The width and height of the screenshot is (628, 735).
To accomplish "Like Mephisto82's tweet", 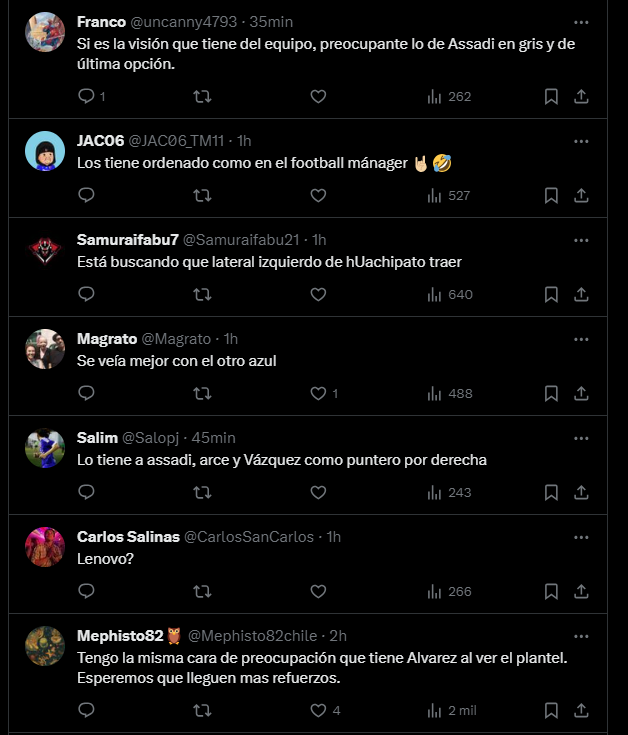I will pyautogui.click(x=318, y=710).
